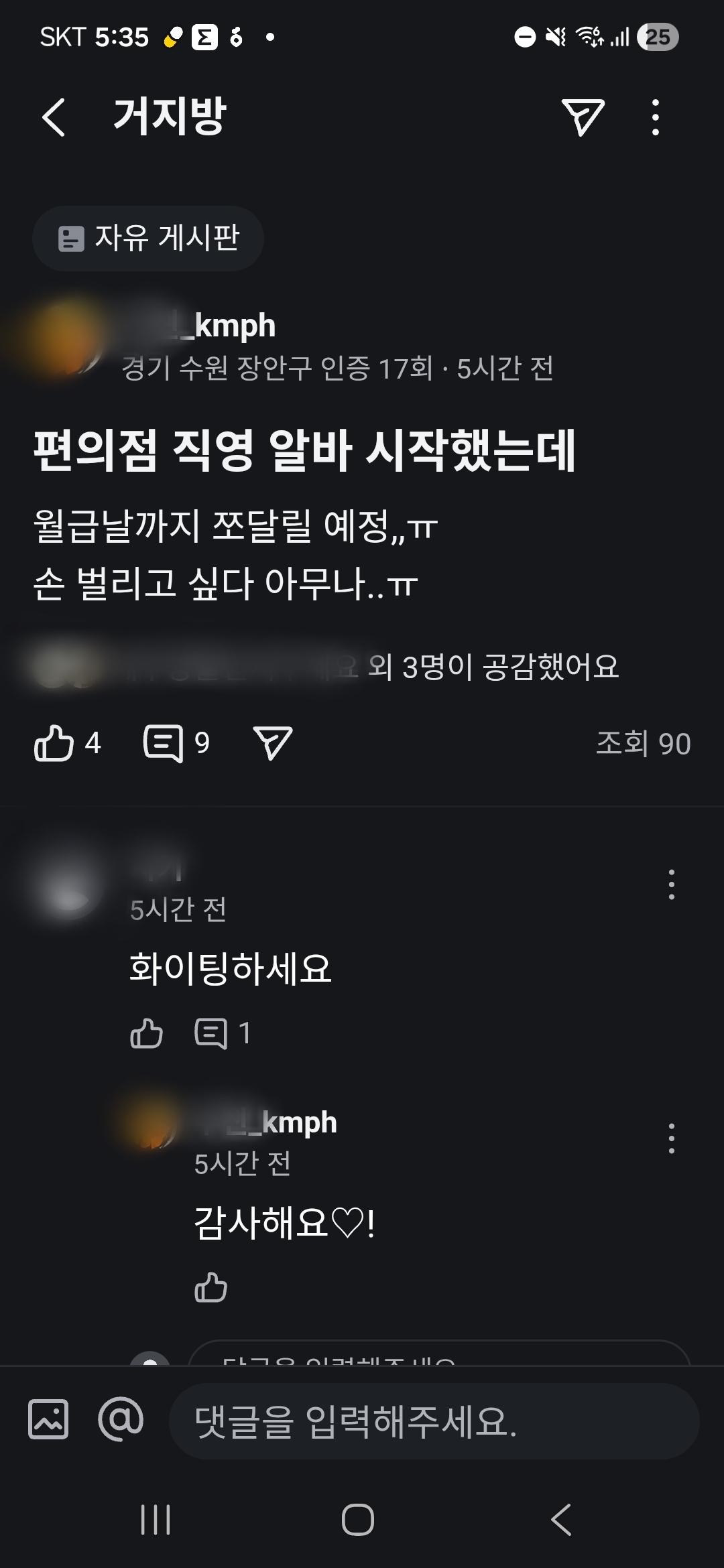Select the 자유 게시판 board tag
This screenshot has width=724, height=1568.
tap(148, 238)
